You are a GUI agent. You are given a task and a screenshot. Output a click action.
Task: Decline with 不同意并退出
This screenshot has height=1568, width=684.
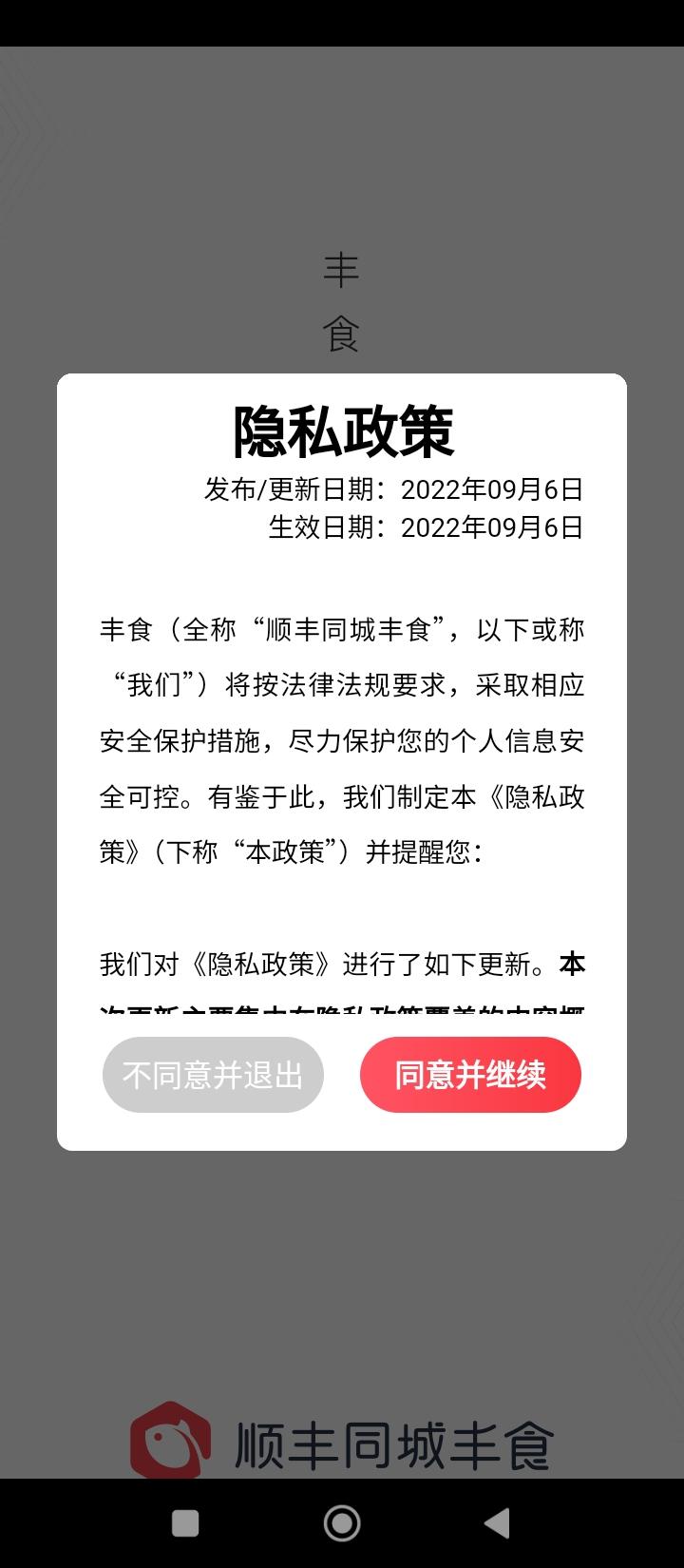click(213, 1075)
